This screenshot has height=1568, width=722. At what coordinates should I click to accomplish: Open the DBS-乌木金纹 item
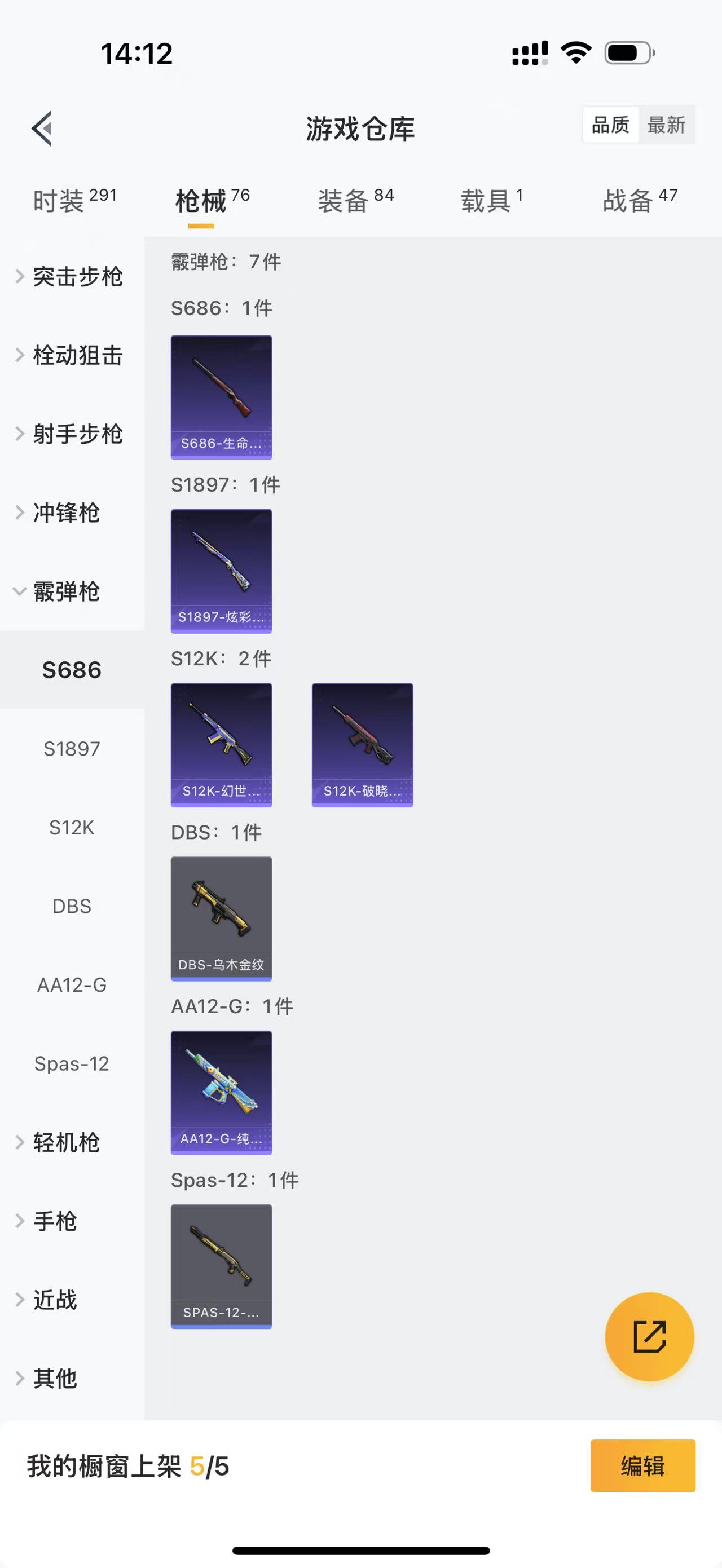(x=222, y=918)
